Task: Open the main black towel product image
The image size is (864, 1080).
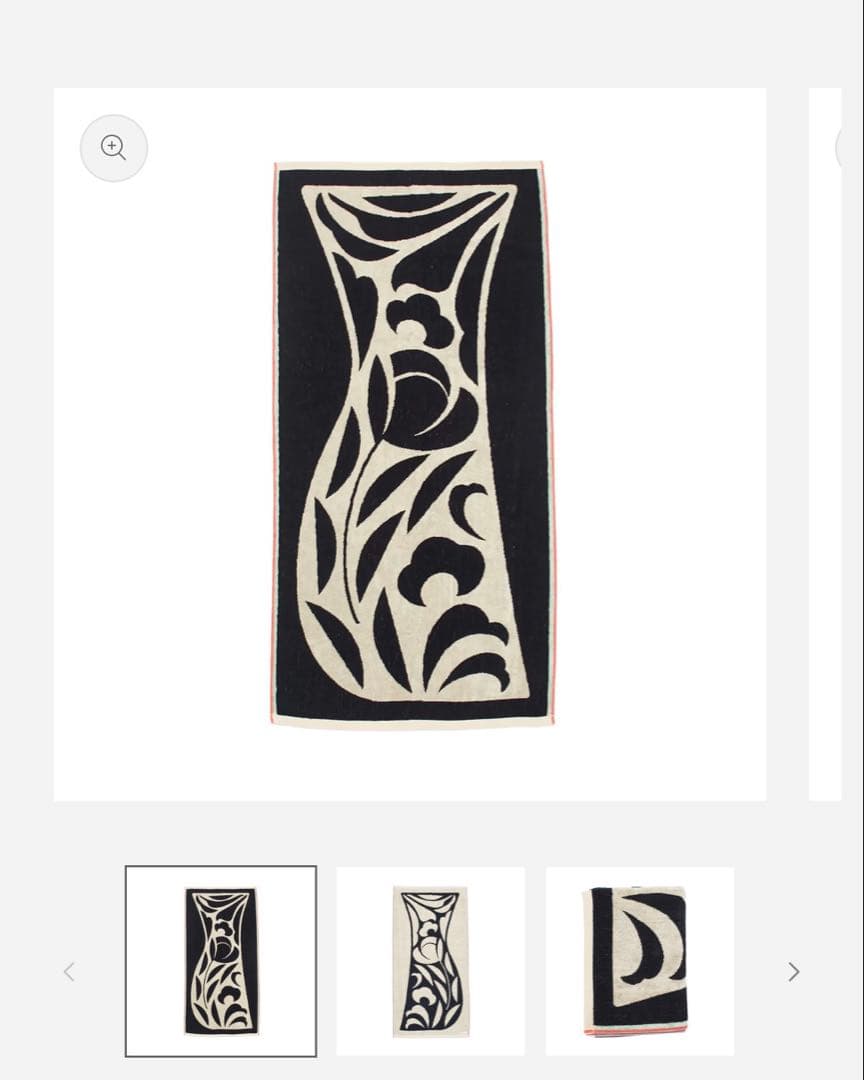Action: click(x=411, y=445)
